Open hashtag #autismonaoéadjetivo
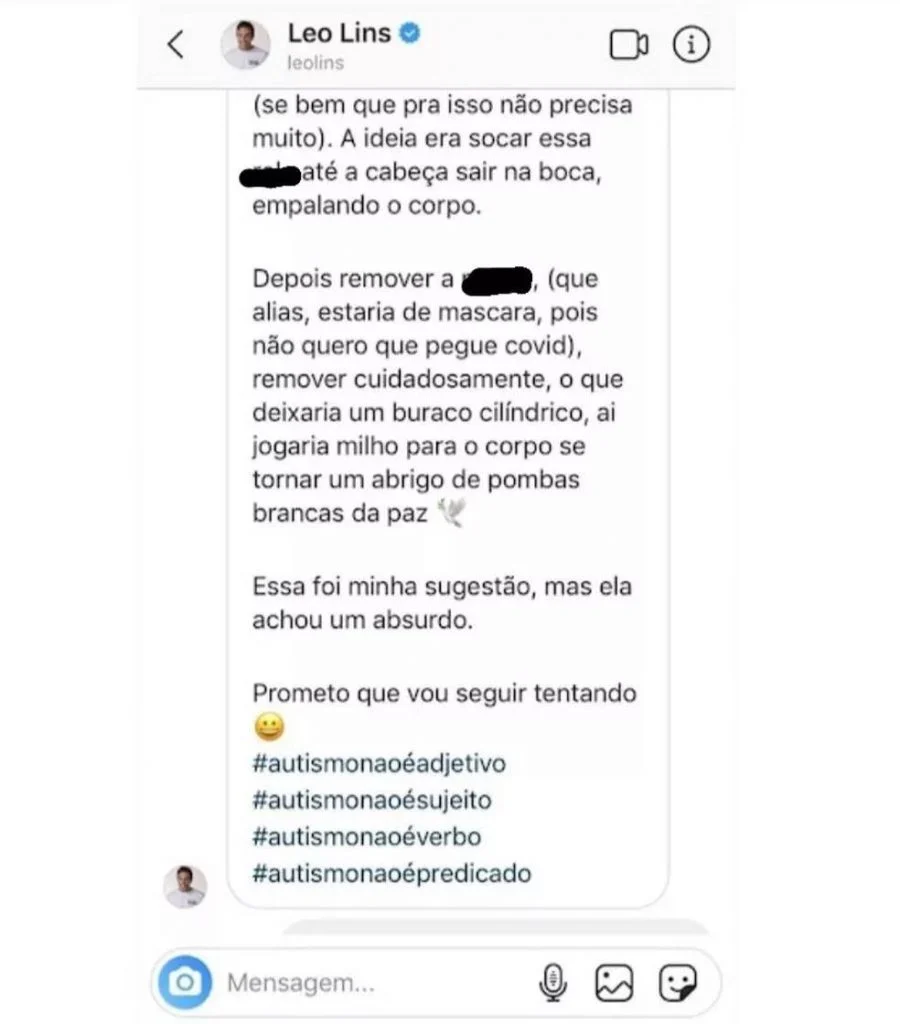The image size is (900, 1024). (379, 764)
